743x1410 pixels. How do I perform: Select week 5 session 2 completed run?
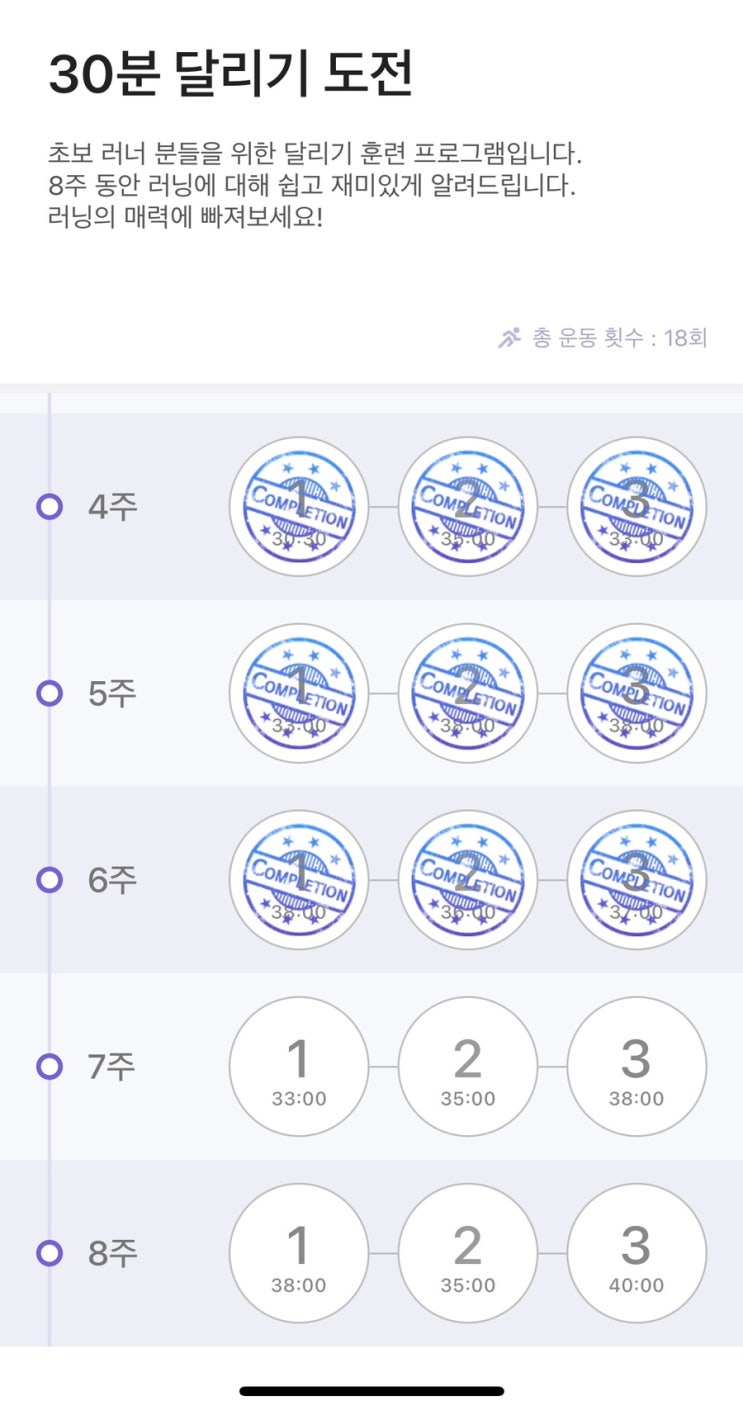(x=468, y=693)
